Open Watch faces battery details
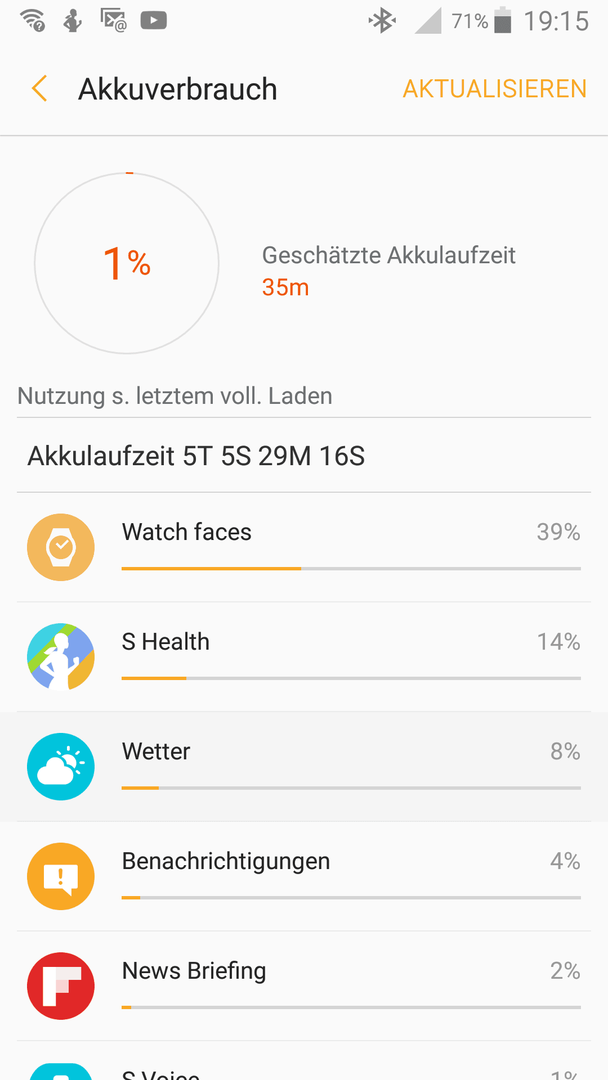608x1080 pixels. click(x=304, y=548)
